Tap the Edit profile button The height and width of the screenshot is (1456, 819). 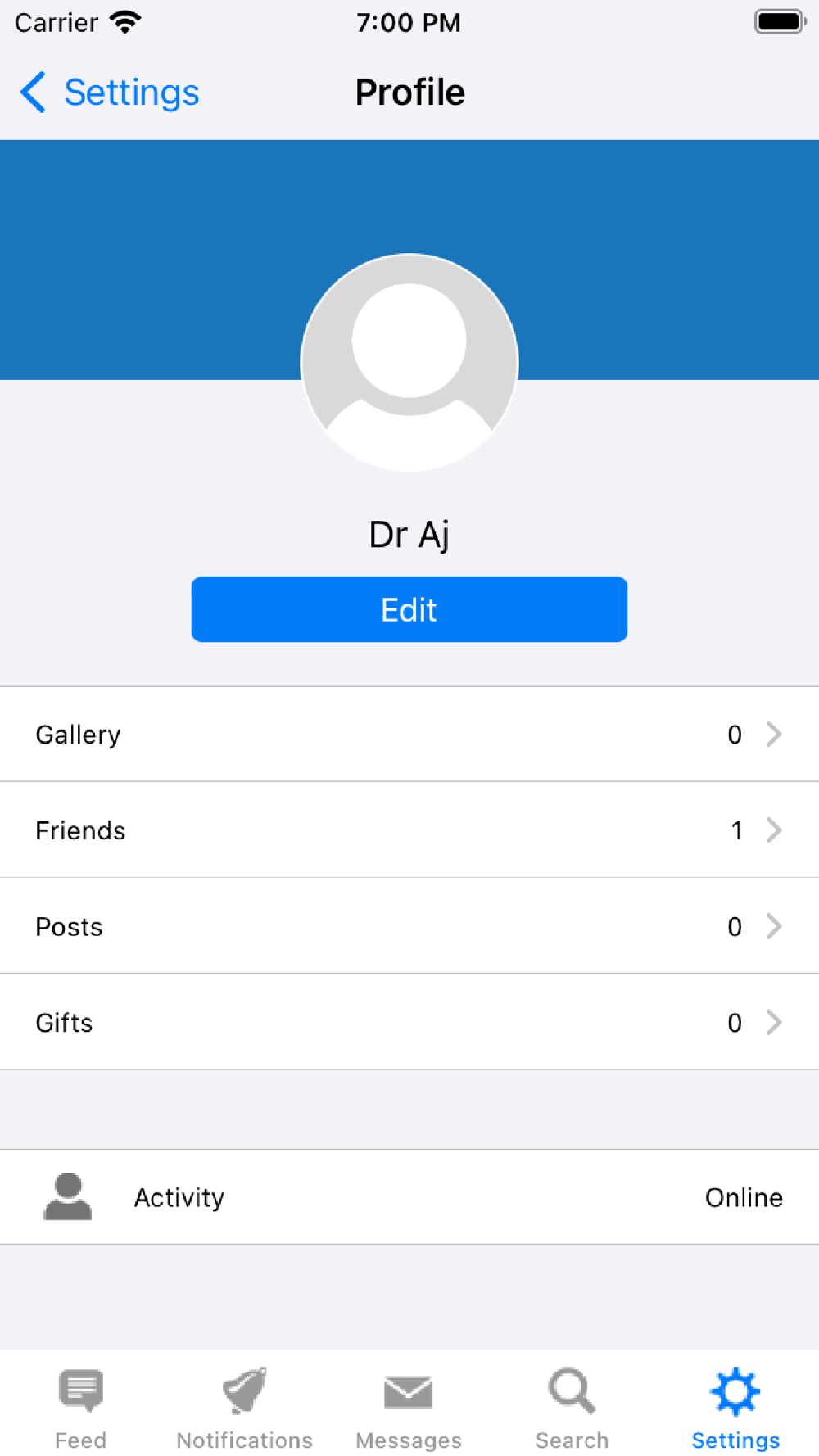pos(409,609)
